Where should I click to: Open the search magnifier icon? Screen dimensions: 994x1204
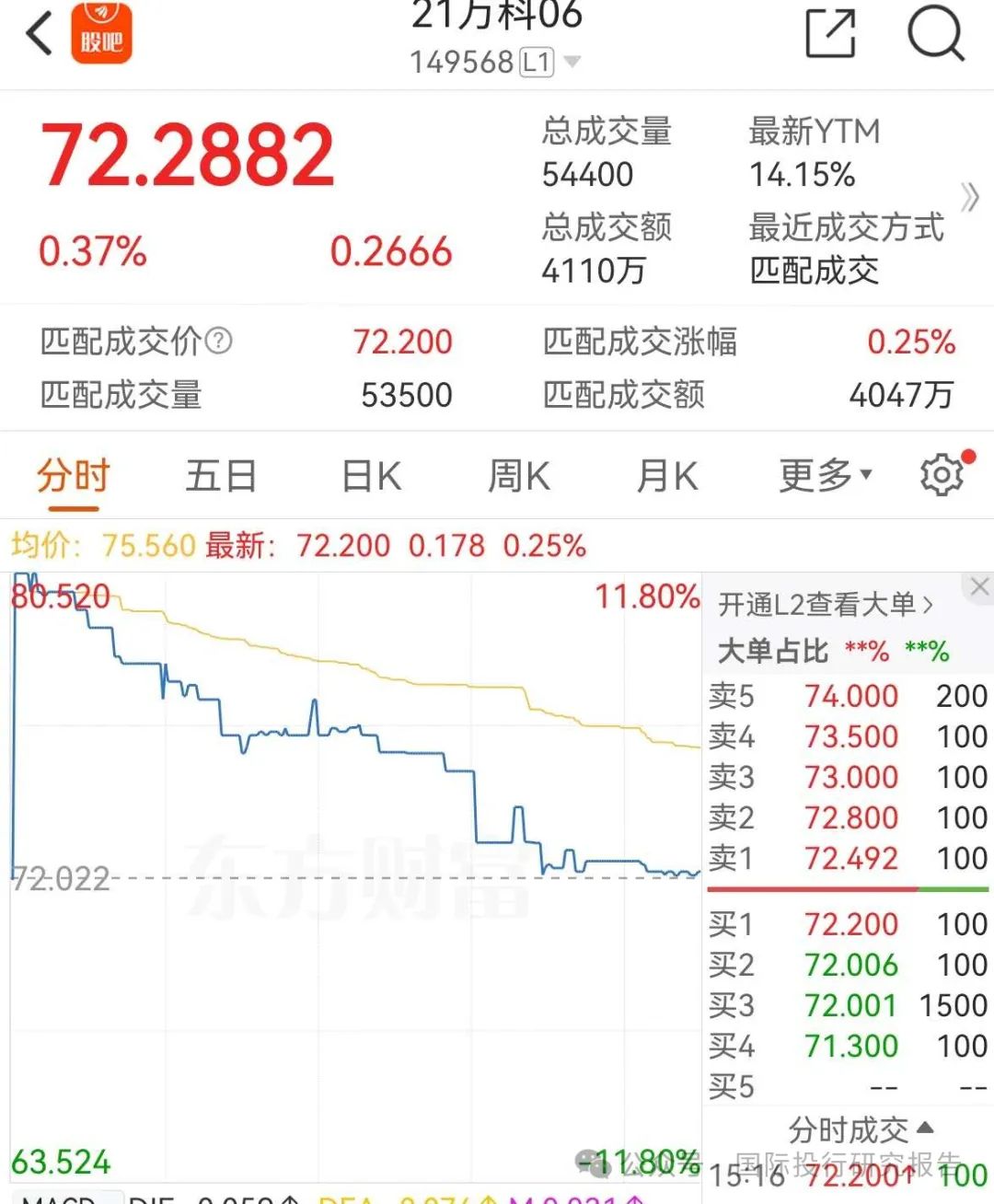coord(936,34)
